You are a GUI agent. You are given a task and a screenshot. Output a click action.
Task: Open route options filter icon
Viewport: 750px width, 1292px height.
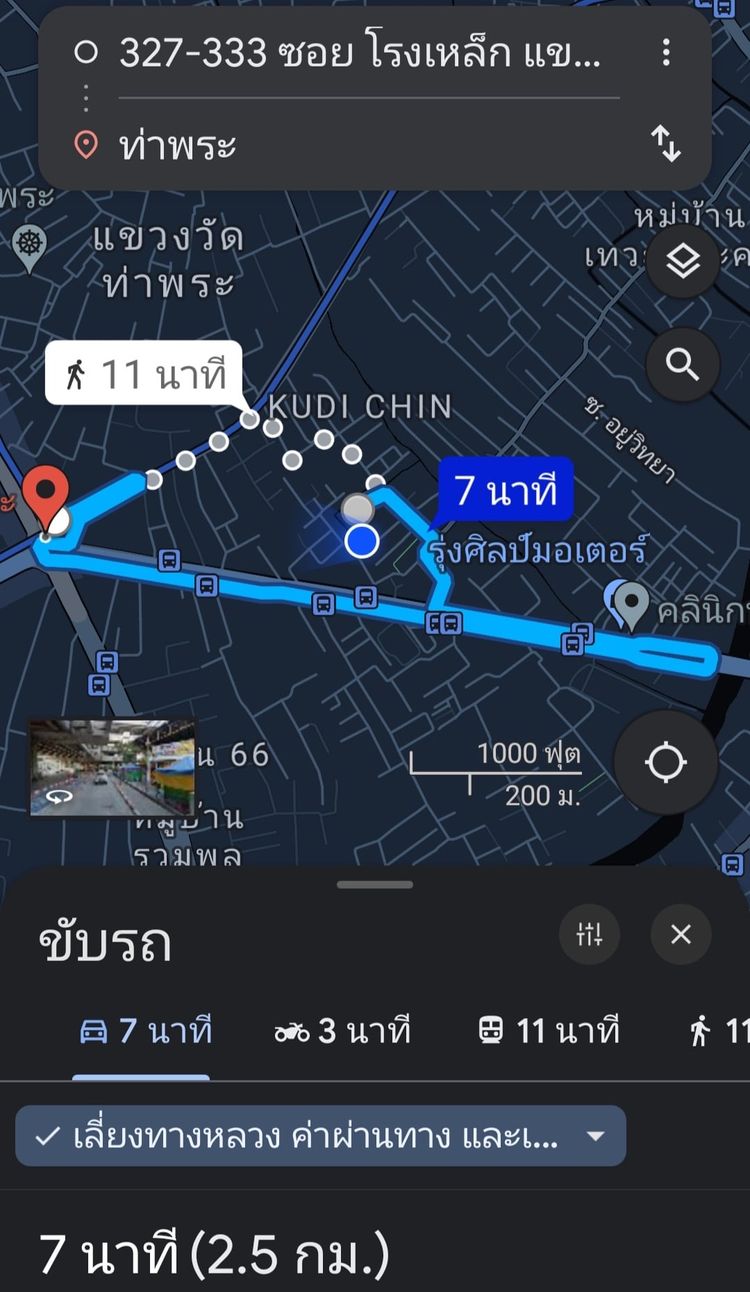590,935
